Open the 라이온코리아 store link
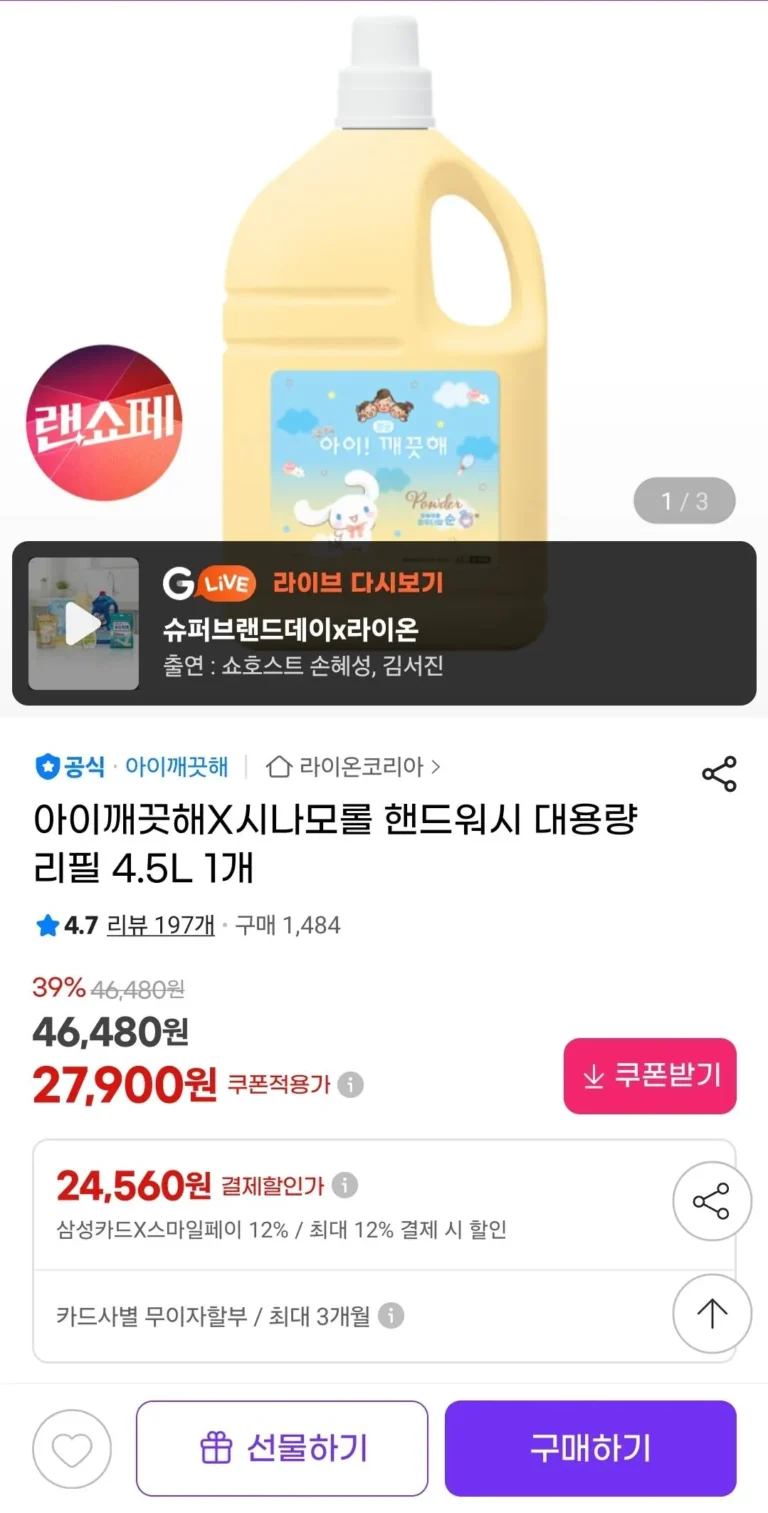The image size is (768, 1513). click(353, 767)
